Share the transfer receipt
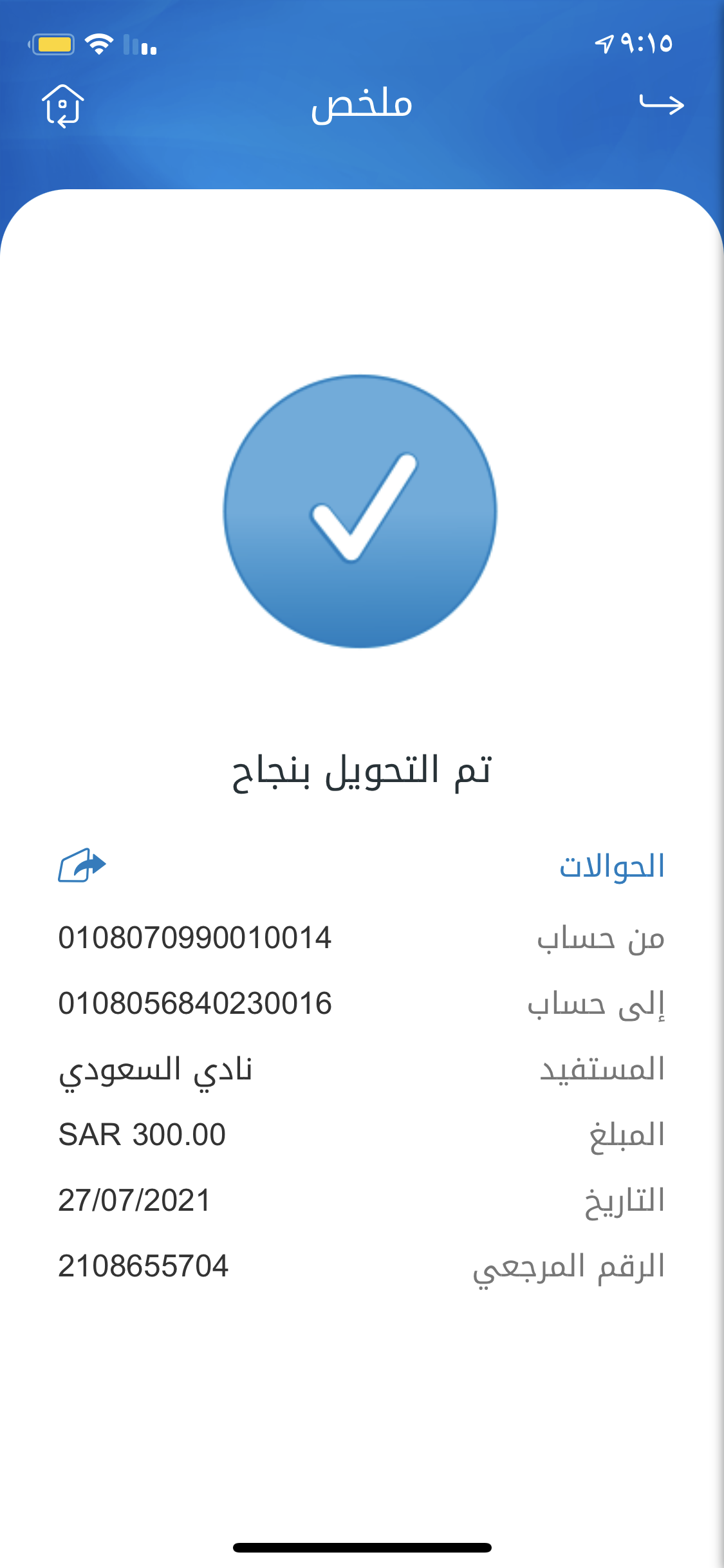The width and height of the screenshot is (724, 1568). click(82, 865)
